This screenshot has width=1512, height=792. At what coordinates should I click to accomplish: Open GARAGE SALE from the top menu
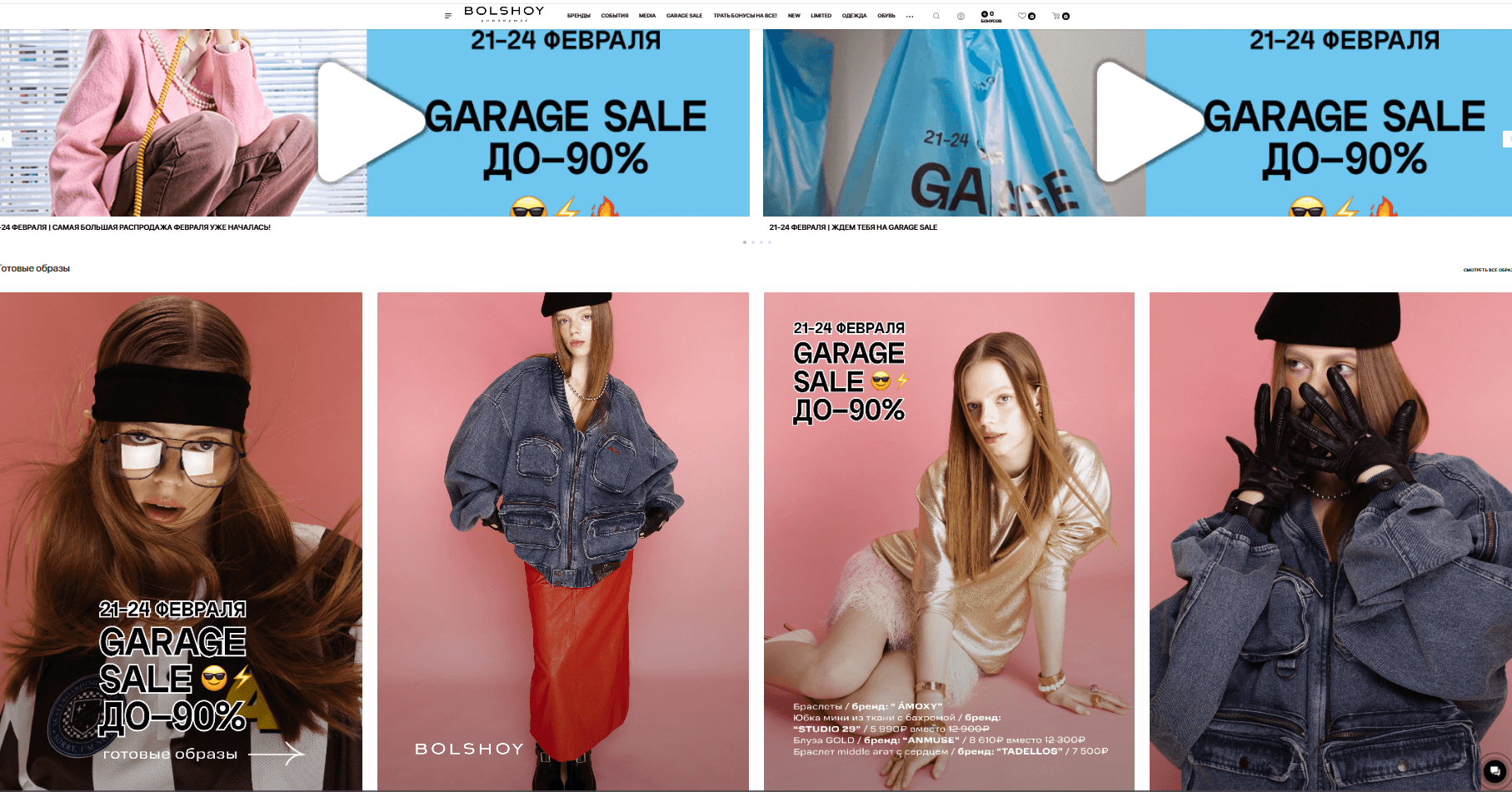point(684,16)
